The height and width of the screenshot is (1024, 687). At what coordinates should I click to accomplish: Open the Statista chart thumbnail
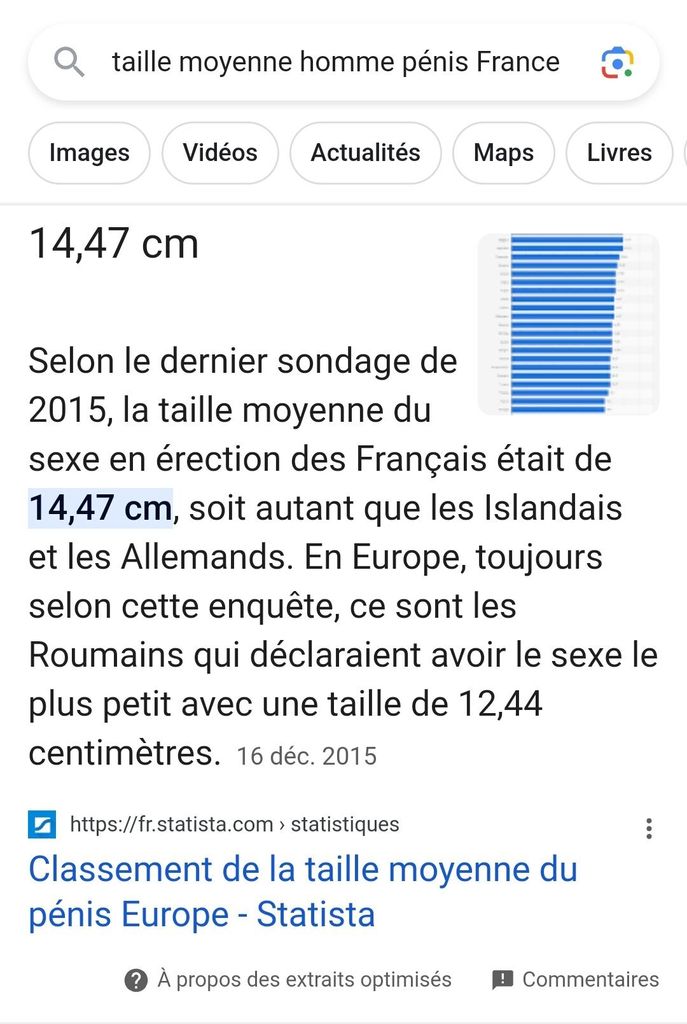(x=568, y=323)
